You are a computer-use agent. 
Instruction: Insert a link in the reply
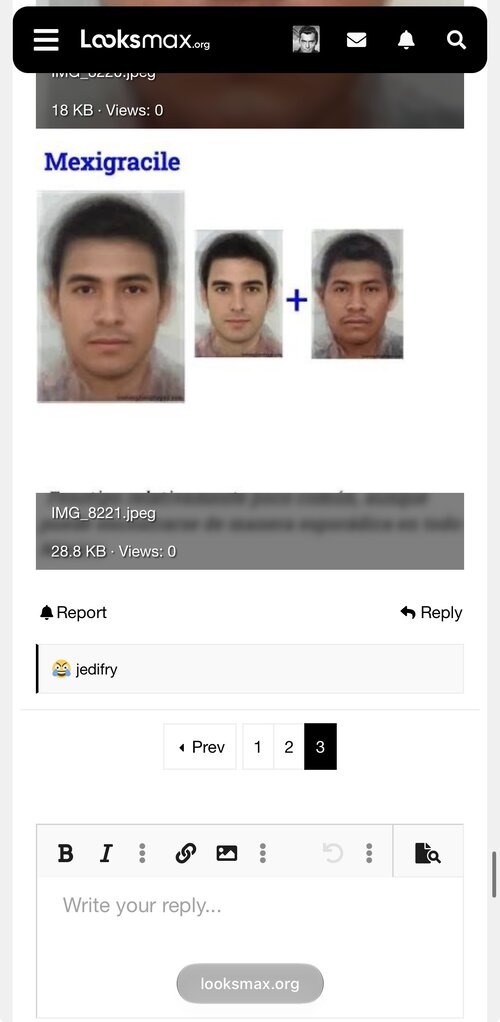pos(186,853)
